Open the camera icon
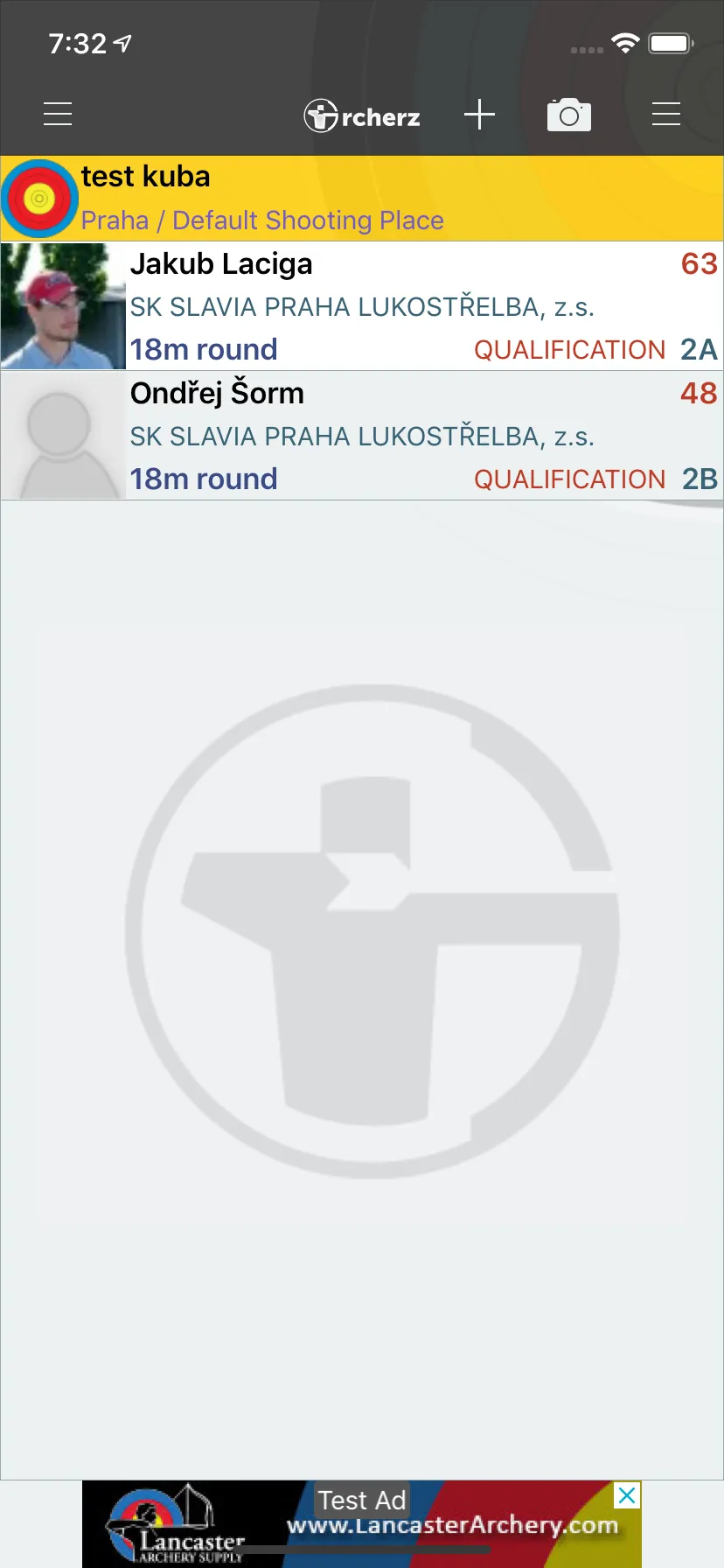Viewport: 724px width, 1568px height. click(569, 115)
